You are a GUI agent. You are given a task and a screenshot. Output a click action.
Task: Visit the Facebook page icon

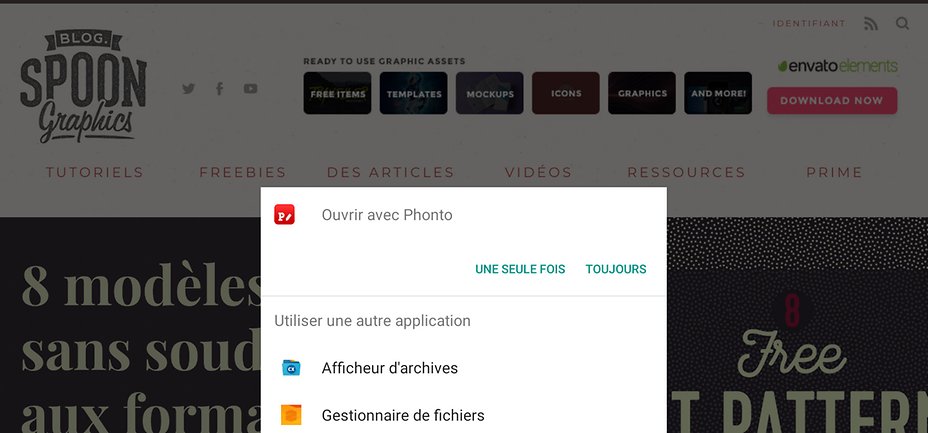tap(220, 89)
